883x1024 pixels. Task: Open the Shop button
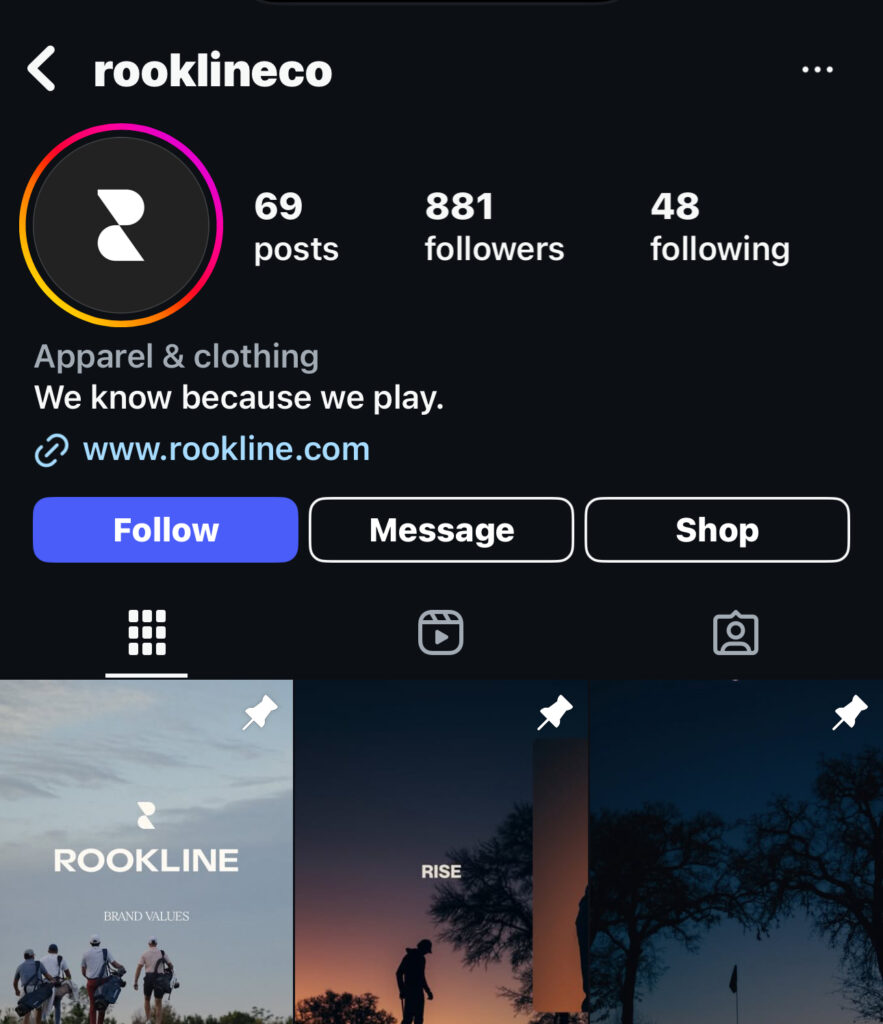click(717, 530)
